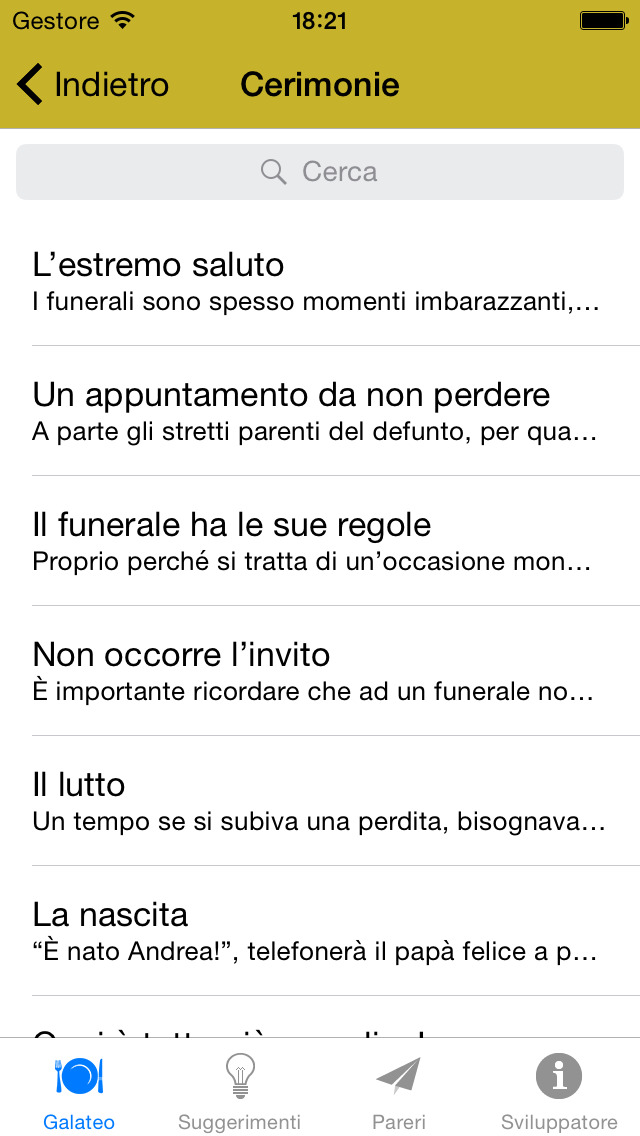Image resolution: width=640 pixels, height=1136 pixels.
Task: Tap the Cerca search field
Action: pos(320,172)
